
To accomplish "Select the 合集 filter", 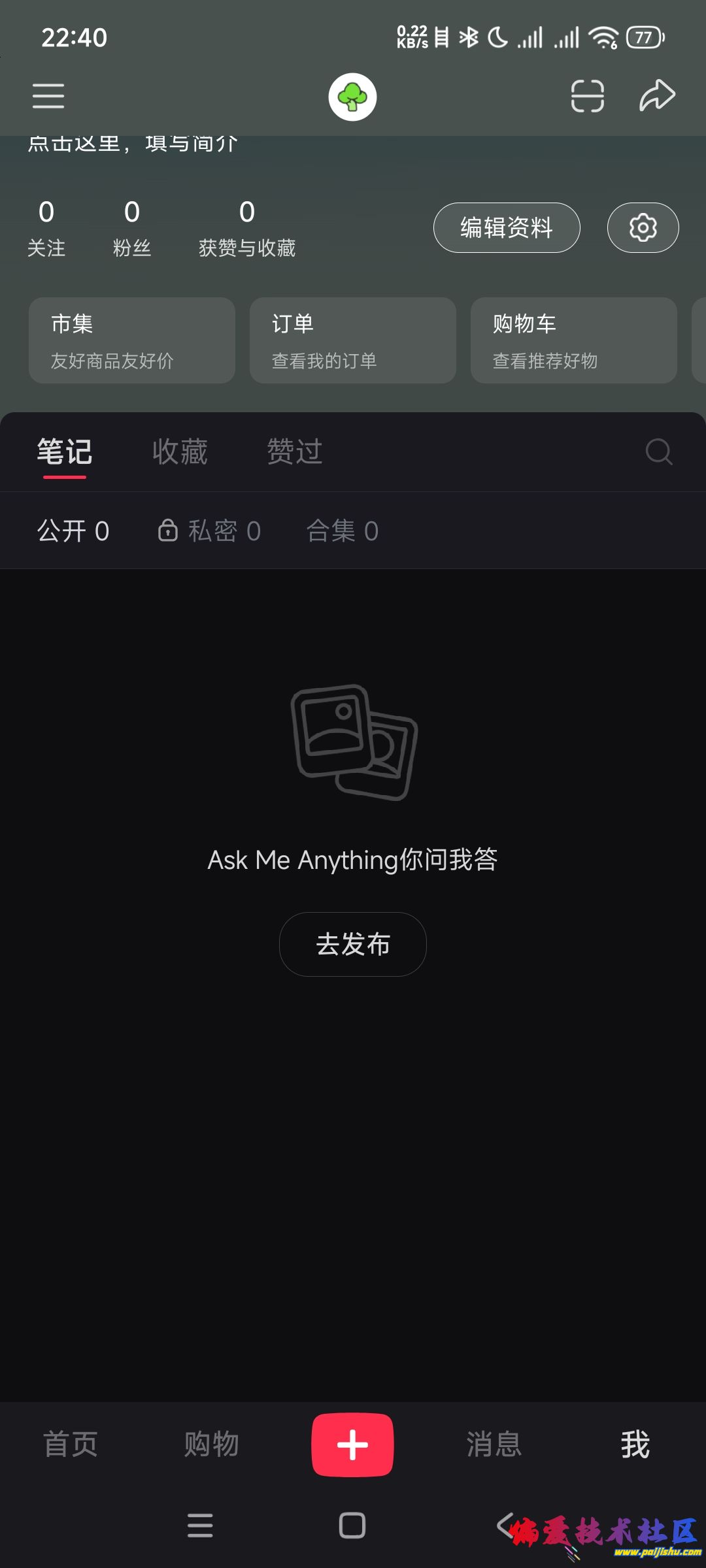I will point(343,531).
